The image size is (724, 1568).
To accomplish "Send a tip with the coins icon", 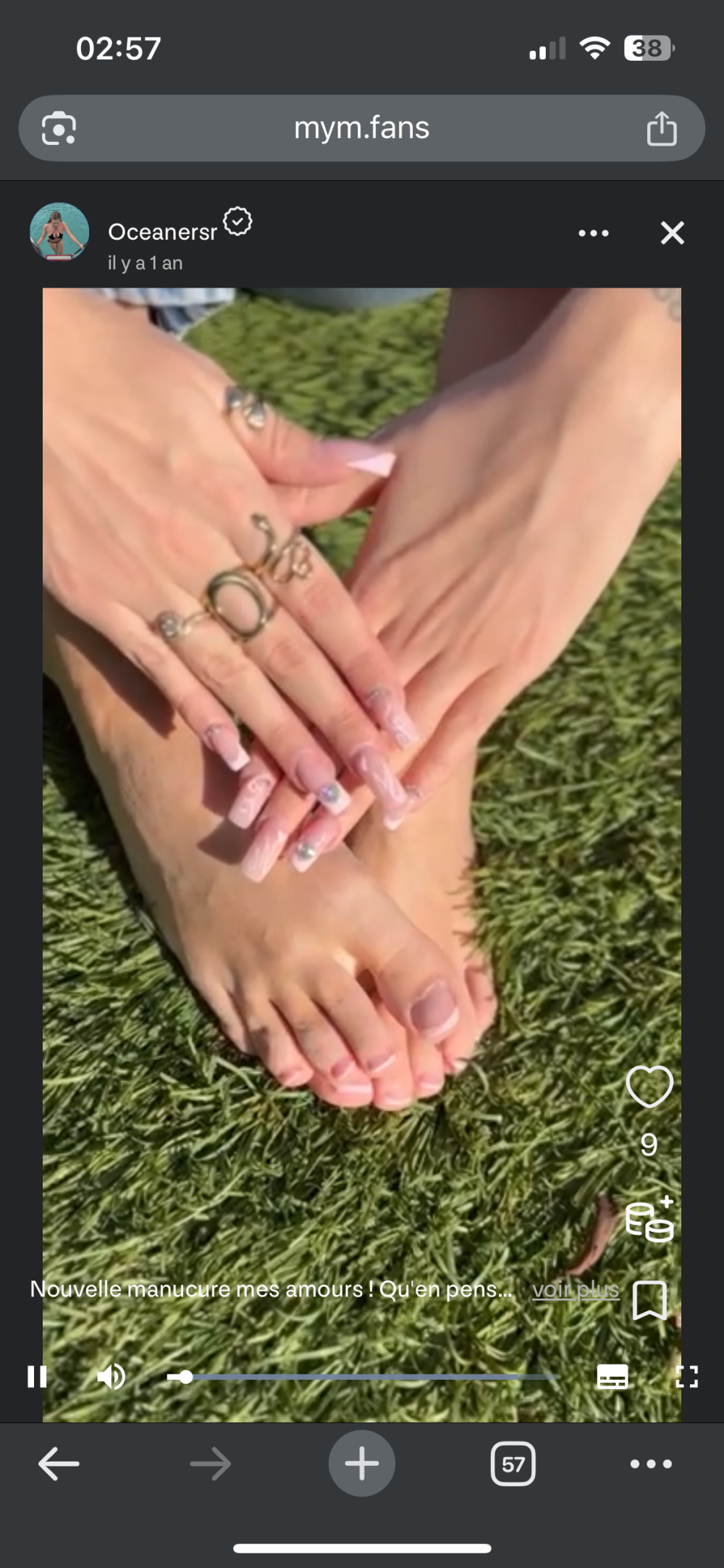I will 649,1221.
